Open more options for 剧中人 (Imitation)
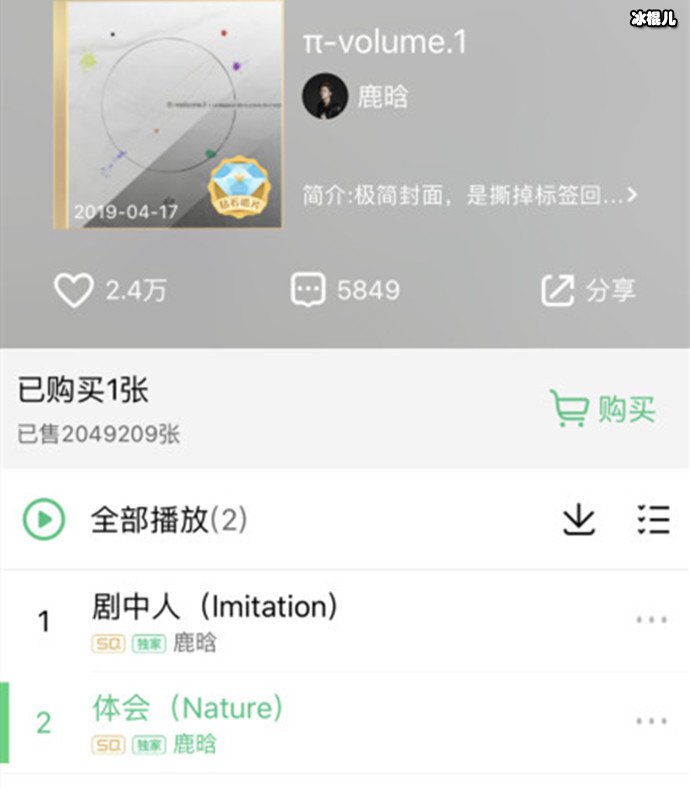Screen dimensions: 690x787 tap(651, 620)
